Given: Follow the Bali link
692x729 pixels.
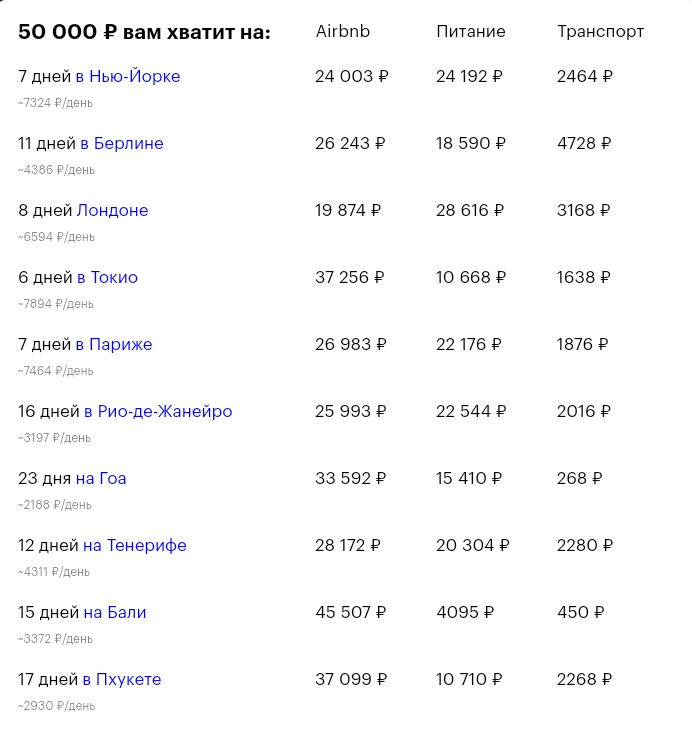Looking at the screenshot, I should tap(115, 612).
